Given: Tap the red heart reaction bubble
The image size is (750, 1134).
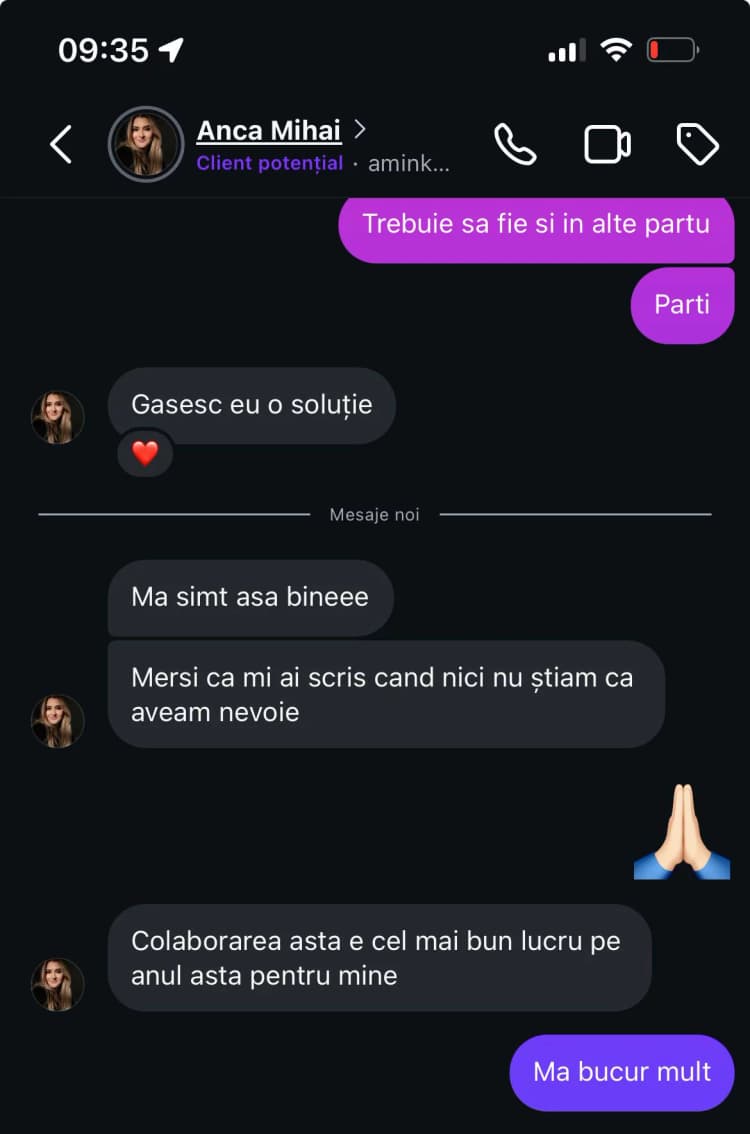Looking at the screenshot, I should point(145,453).
